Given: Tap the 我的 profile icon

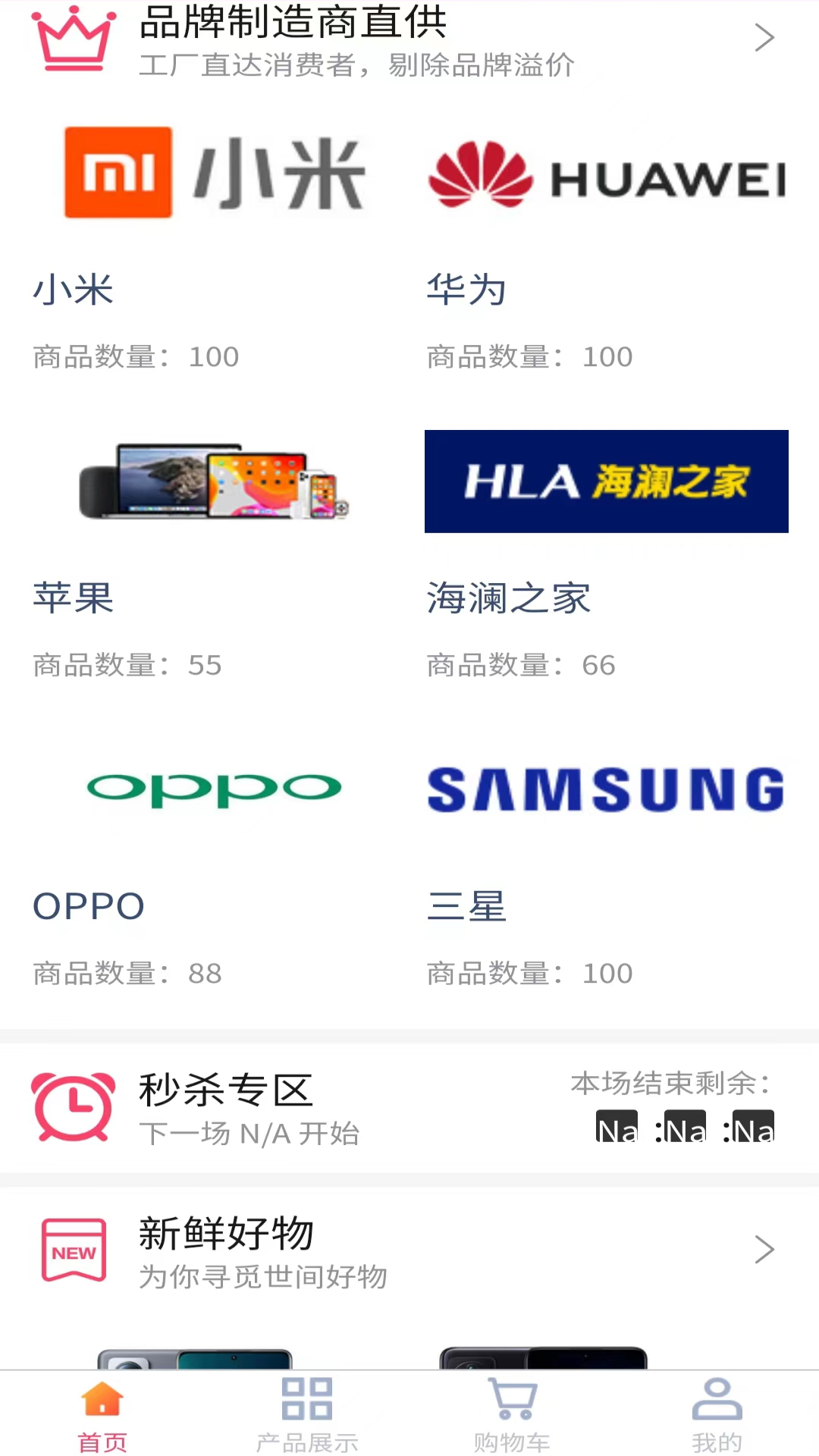Looking at the screenshot, I should point(716,1399).
